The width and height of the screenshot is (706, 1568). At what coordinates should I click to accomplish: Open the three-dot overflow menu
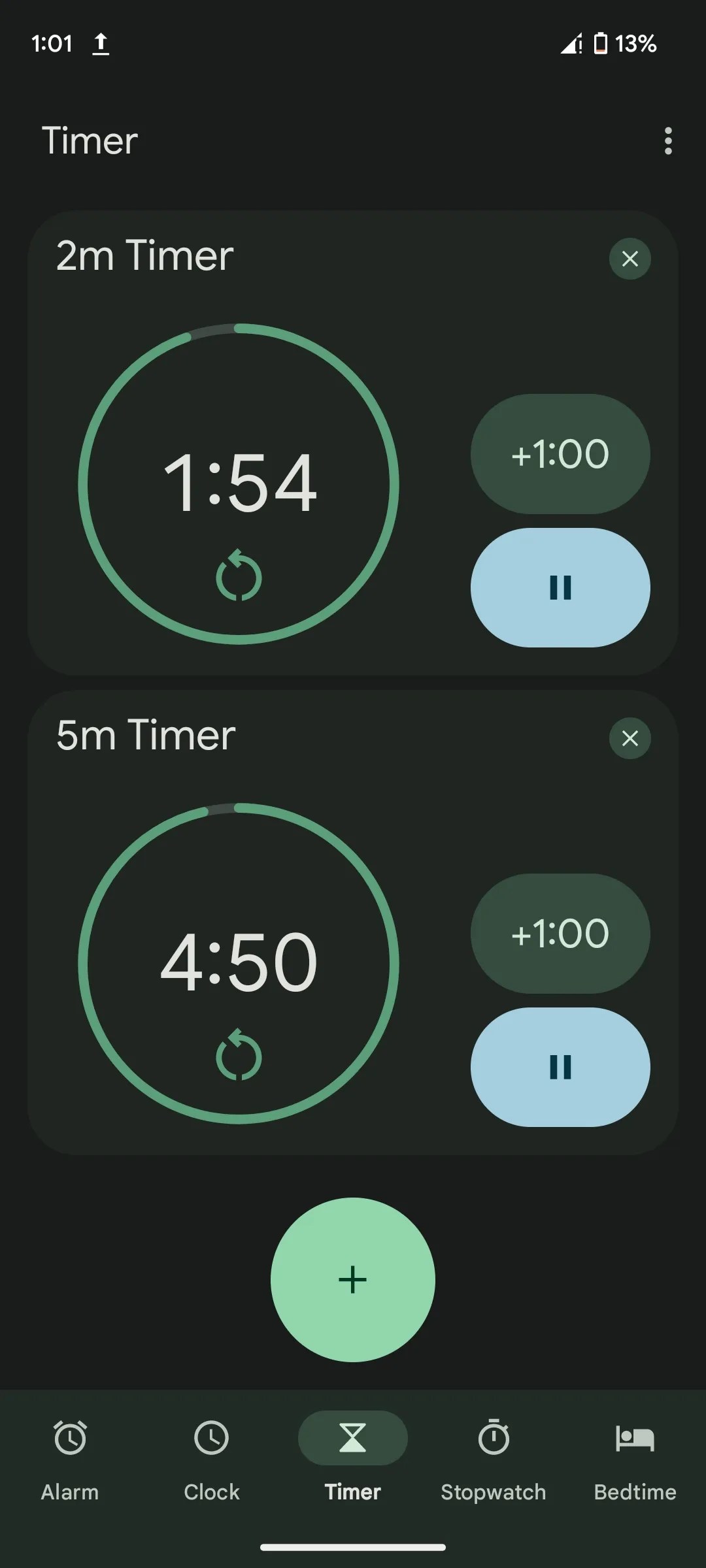[668, 141]
